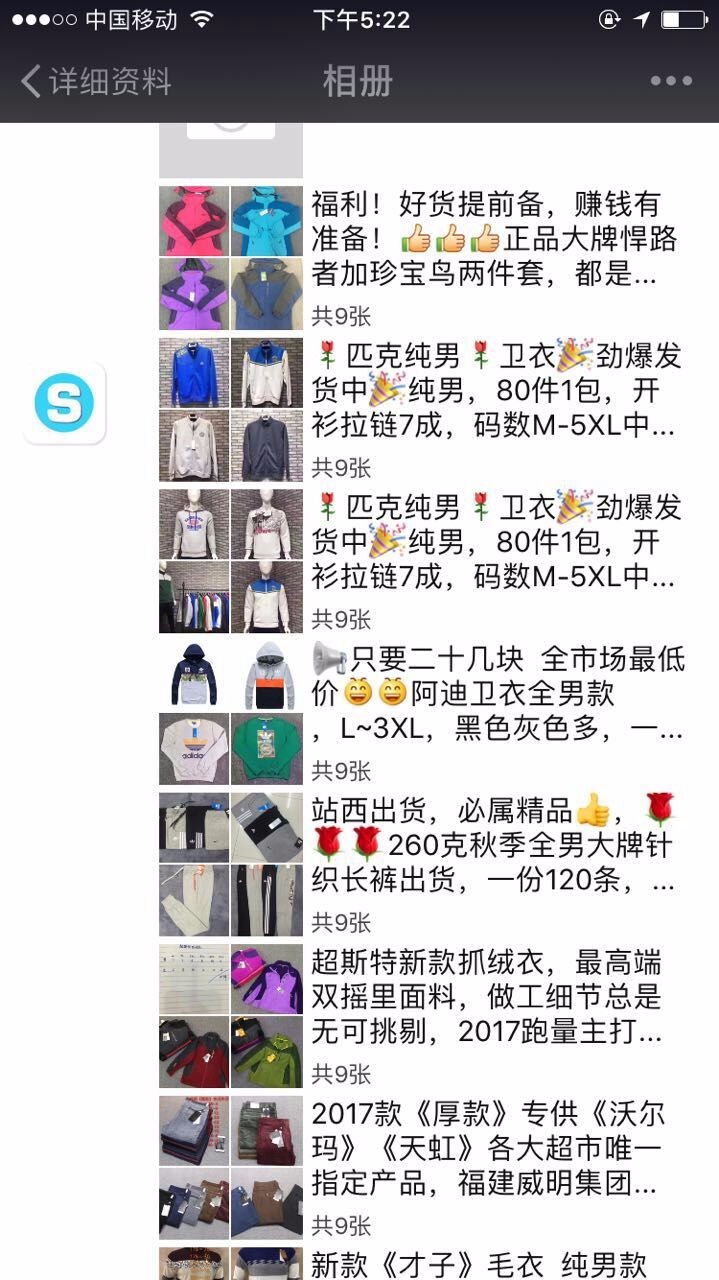Go back to 详细资料
The height and width of the screenshot is (1280, 719).
coord(96,81)
